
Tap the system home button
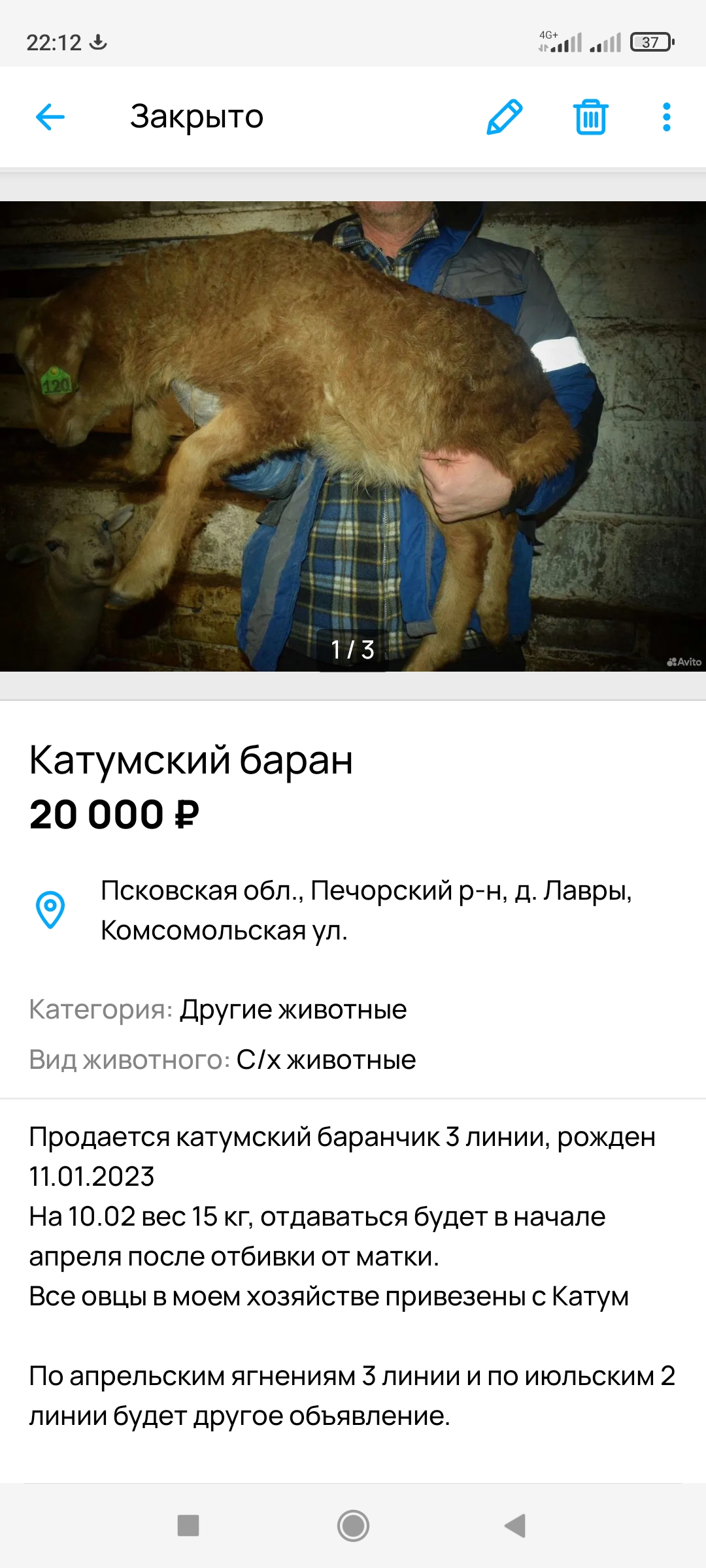point(353,1526)
